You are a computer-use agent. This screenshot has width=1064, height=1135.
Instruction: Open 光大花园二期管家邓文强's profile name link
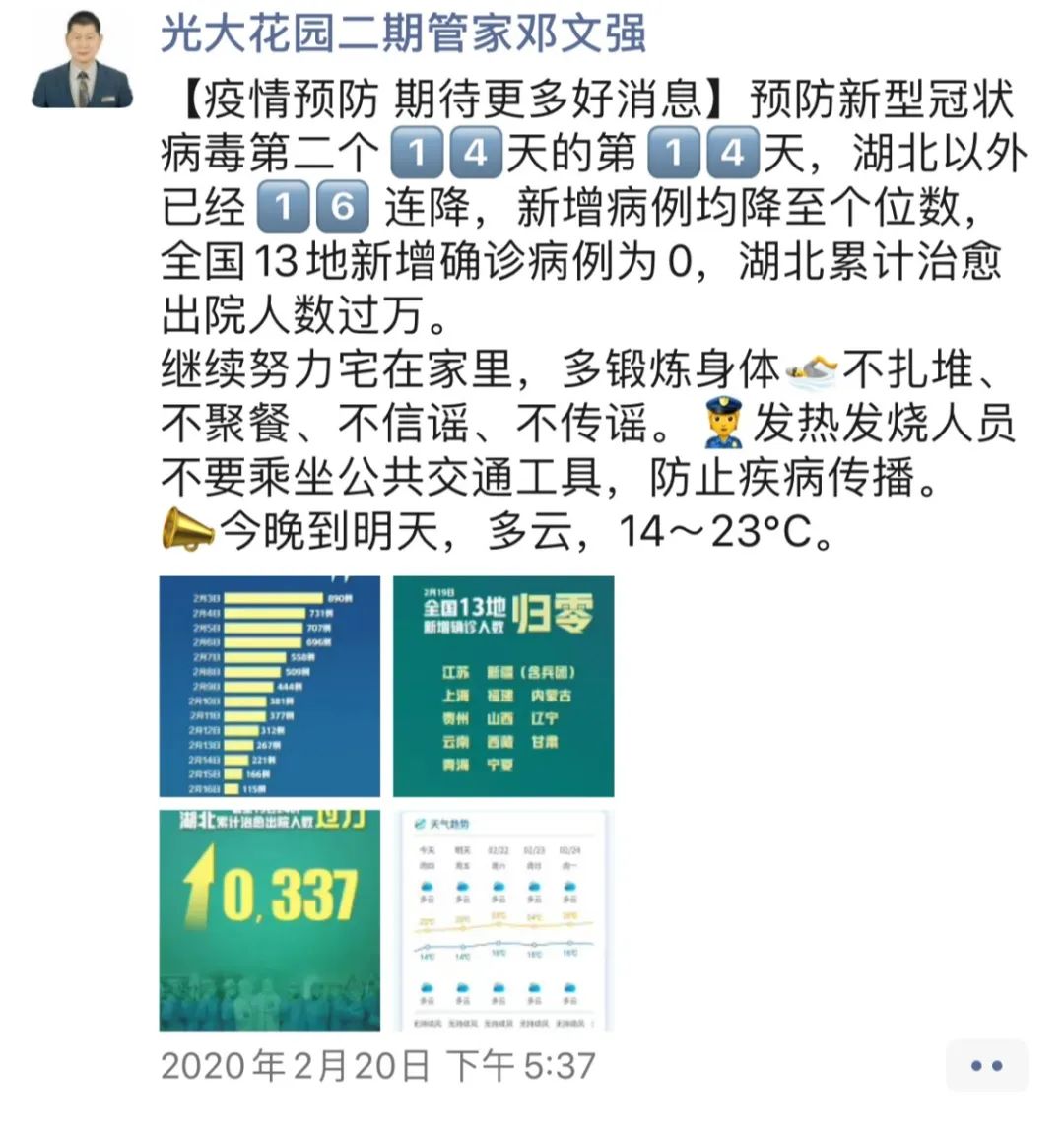tap(404, 33)
